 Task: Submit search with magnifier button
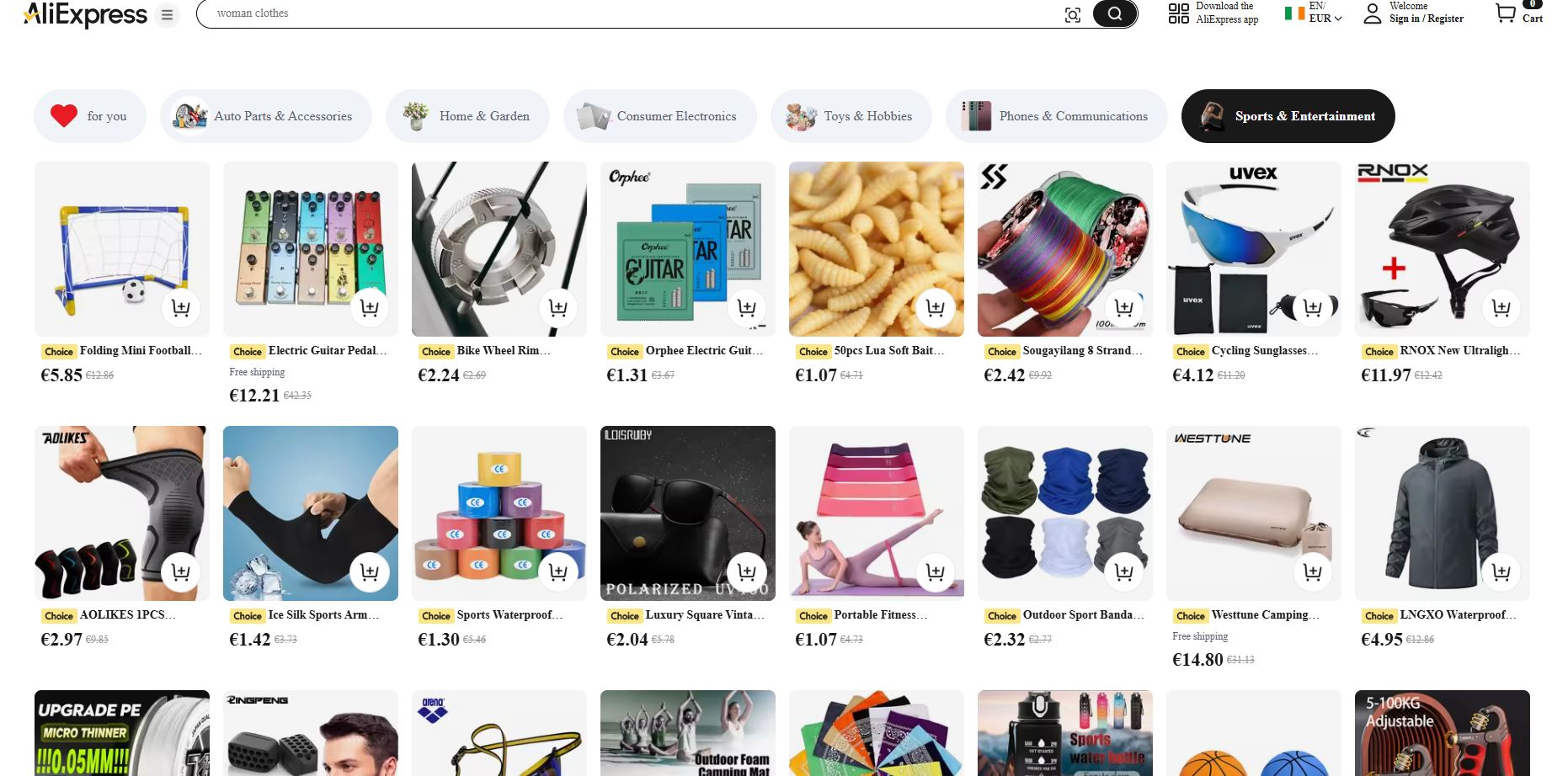pyautogui.click(x=1114, y=13)
